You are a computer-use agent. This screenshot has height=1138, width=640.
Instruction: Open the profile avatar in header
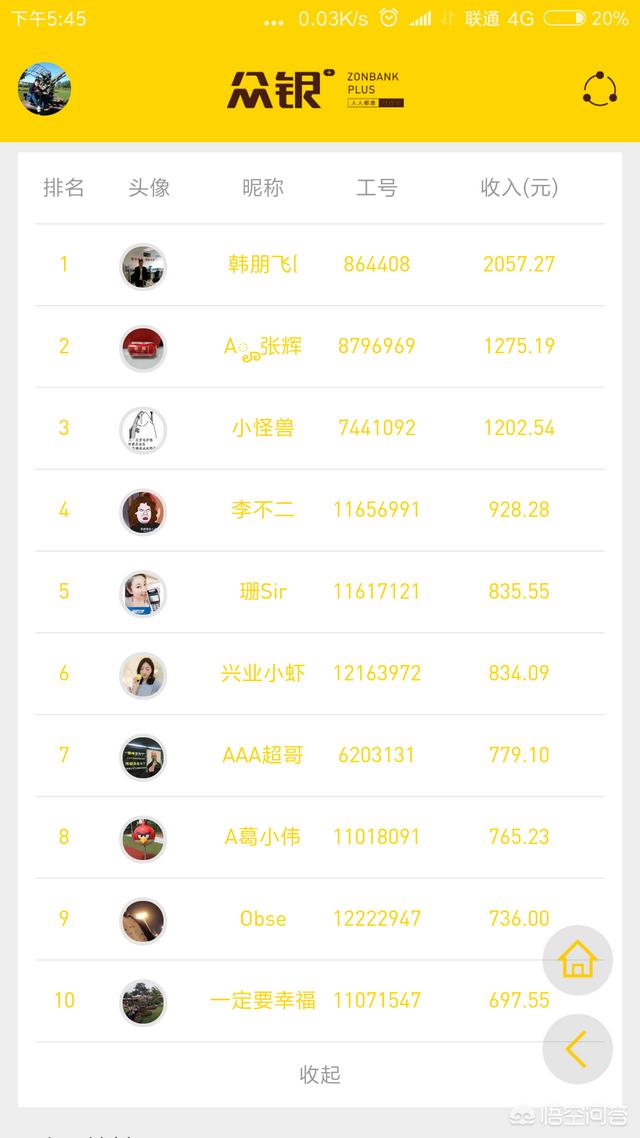(44, 89)
